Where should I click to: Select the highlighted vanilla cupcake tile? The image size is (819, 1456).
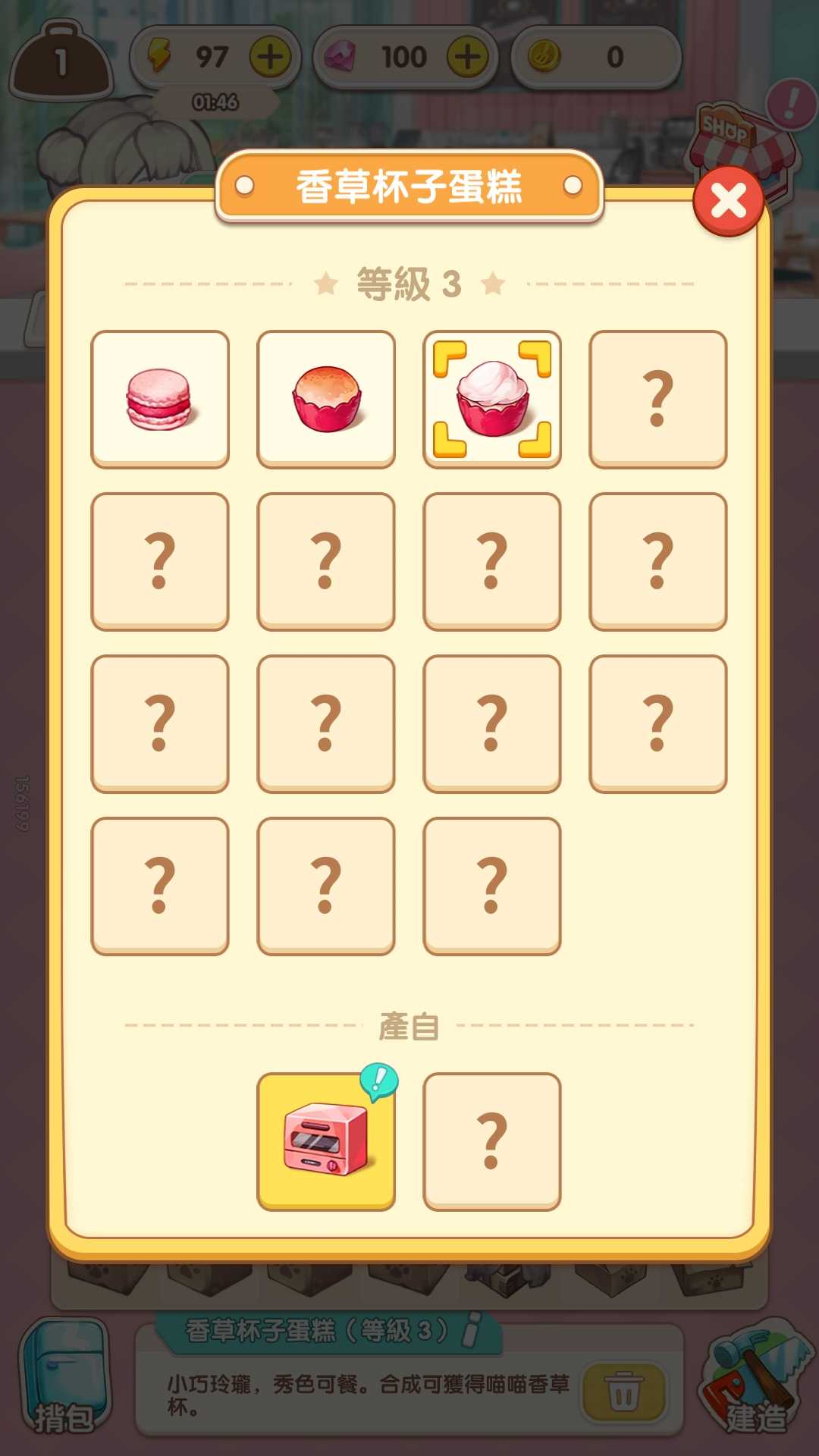pyautogui.click(x=492, y=399)
